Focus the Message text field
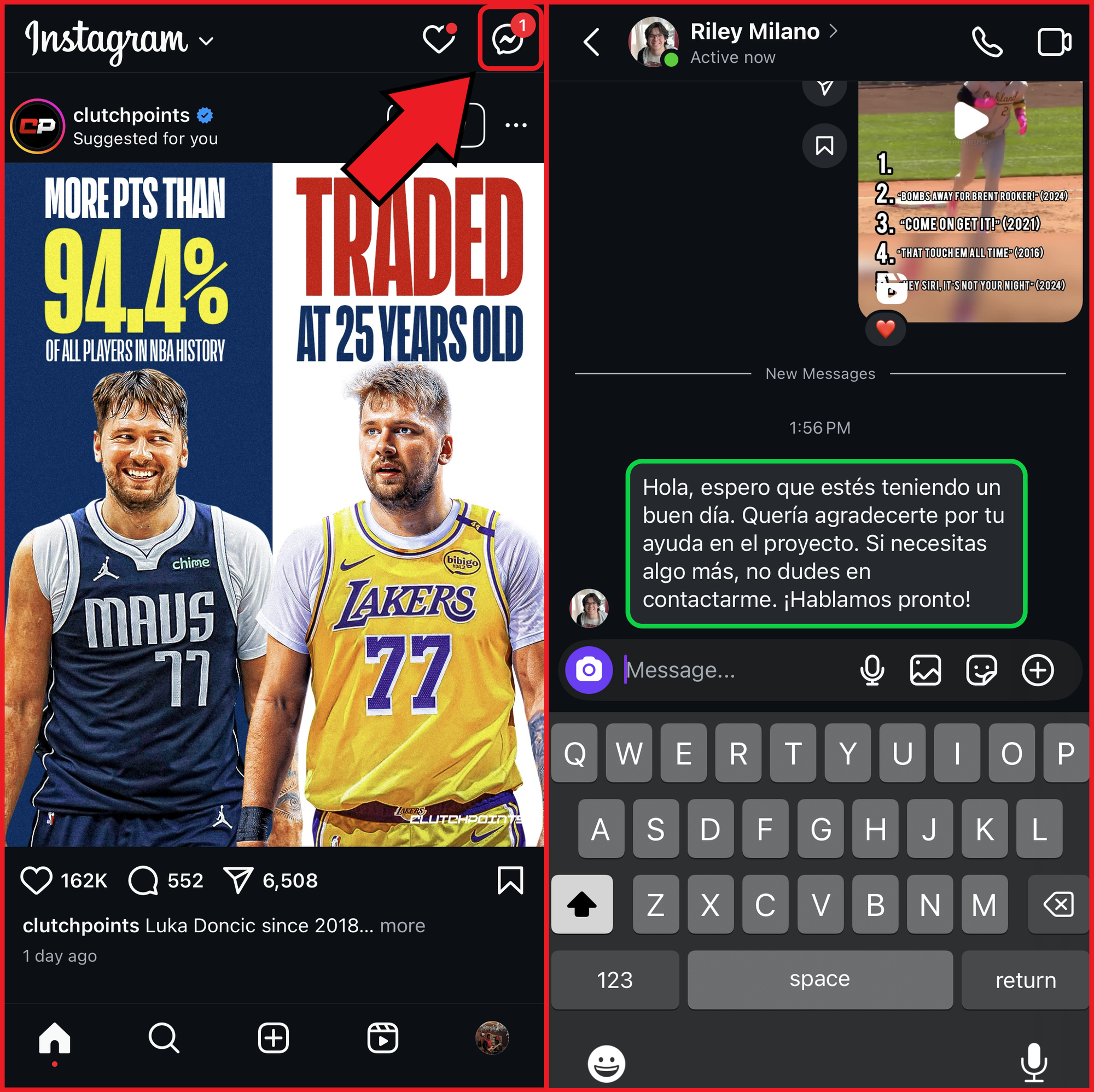The width and height of the screenshot is (1094, 1092). 736,670
